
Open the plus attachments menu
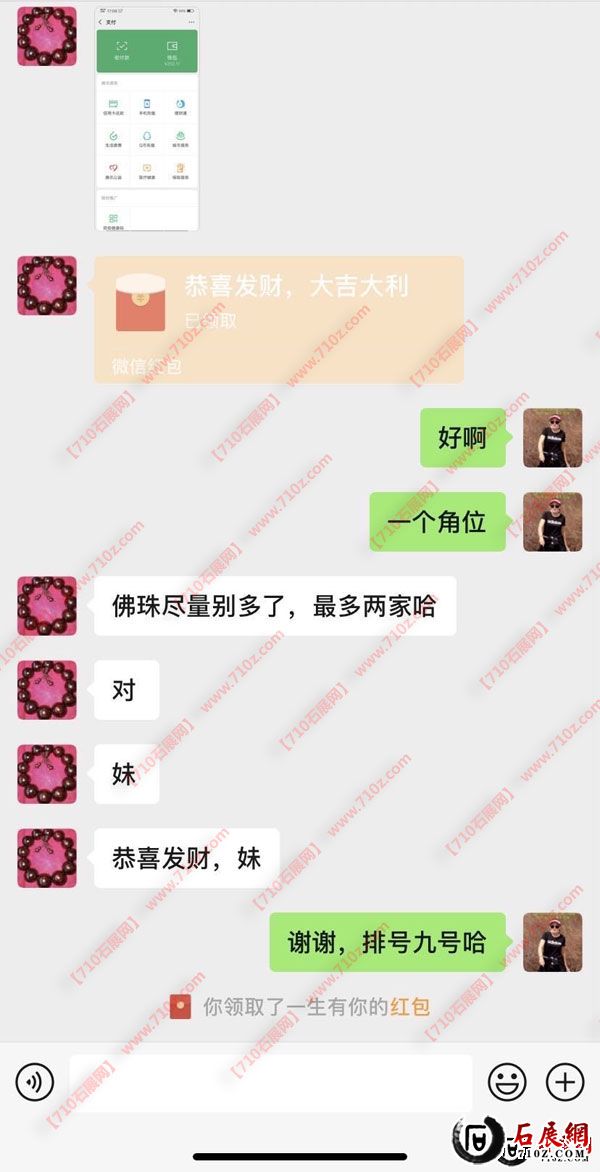point(565,1082)
